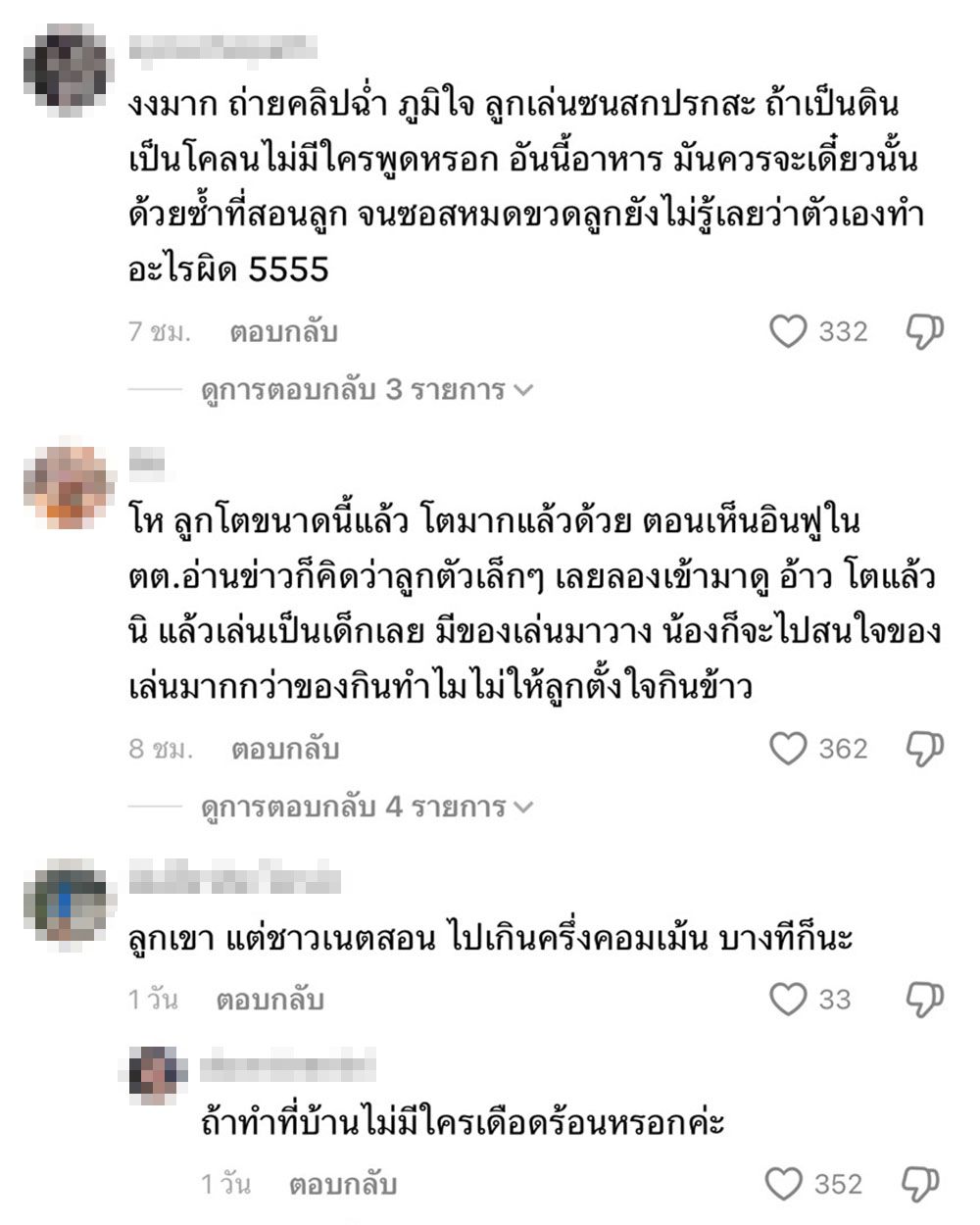Like the comment with 33 likes

click(788, 1000)
